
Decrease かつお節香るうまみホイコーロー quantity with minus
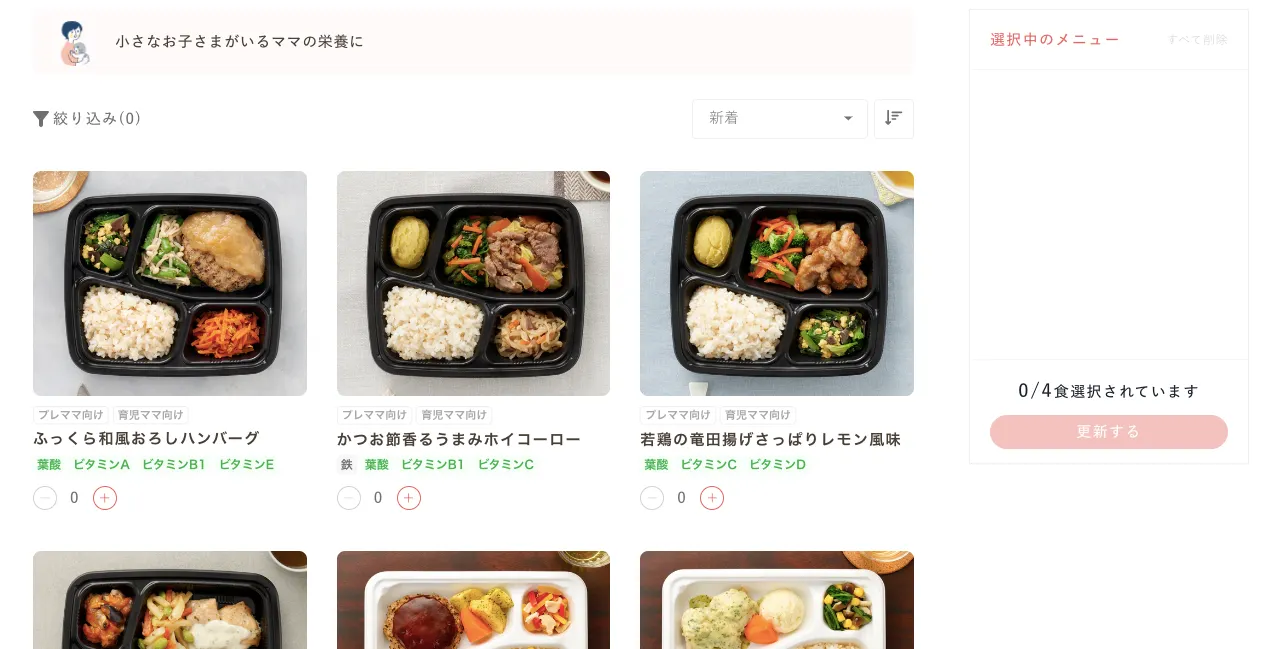349,498
